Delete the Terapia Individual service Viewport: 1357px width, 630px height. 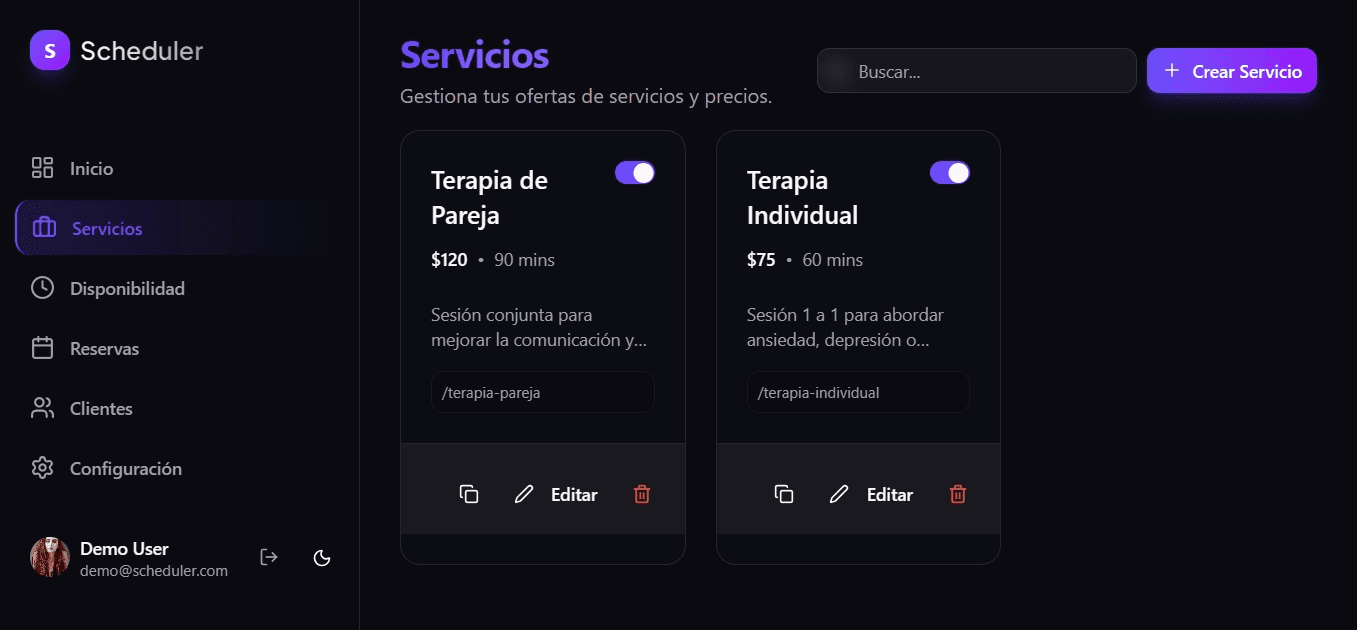(958, 494)
